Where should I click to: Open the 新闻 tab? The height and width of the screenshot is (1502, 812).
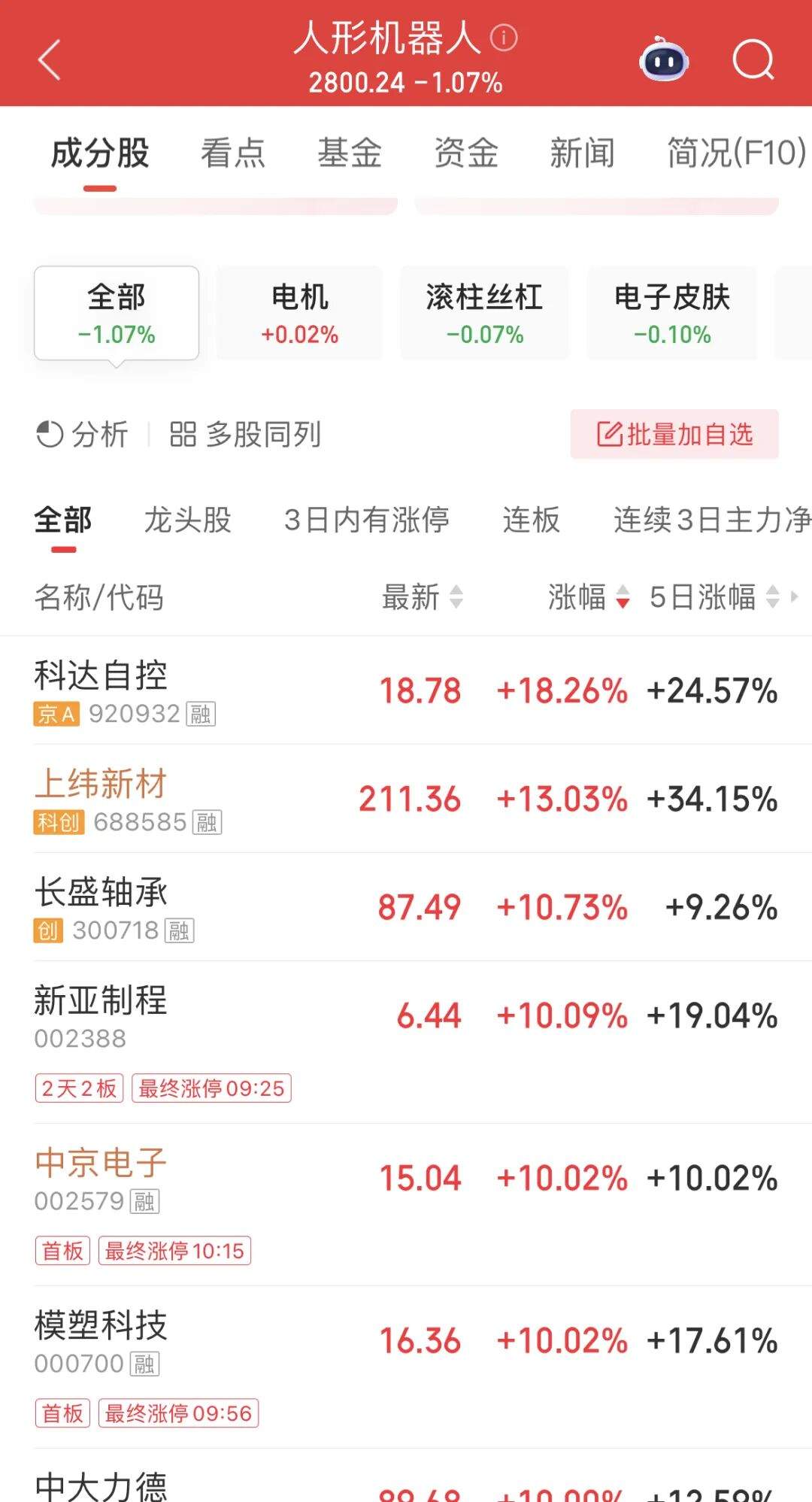583,153
